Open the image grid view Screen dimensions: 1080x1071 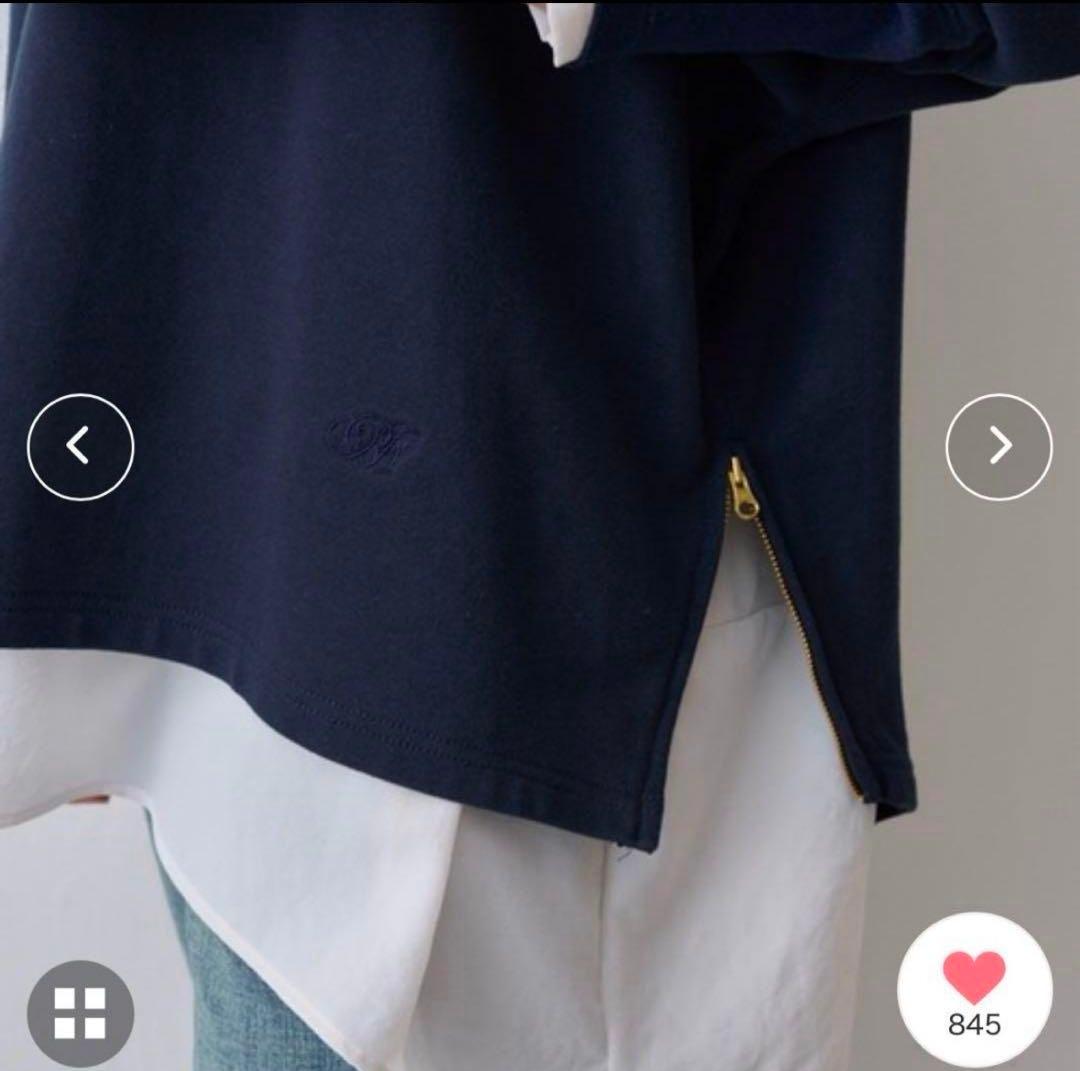[80, 1013]
